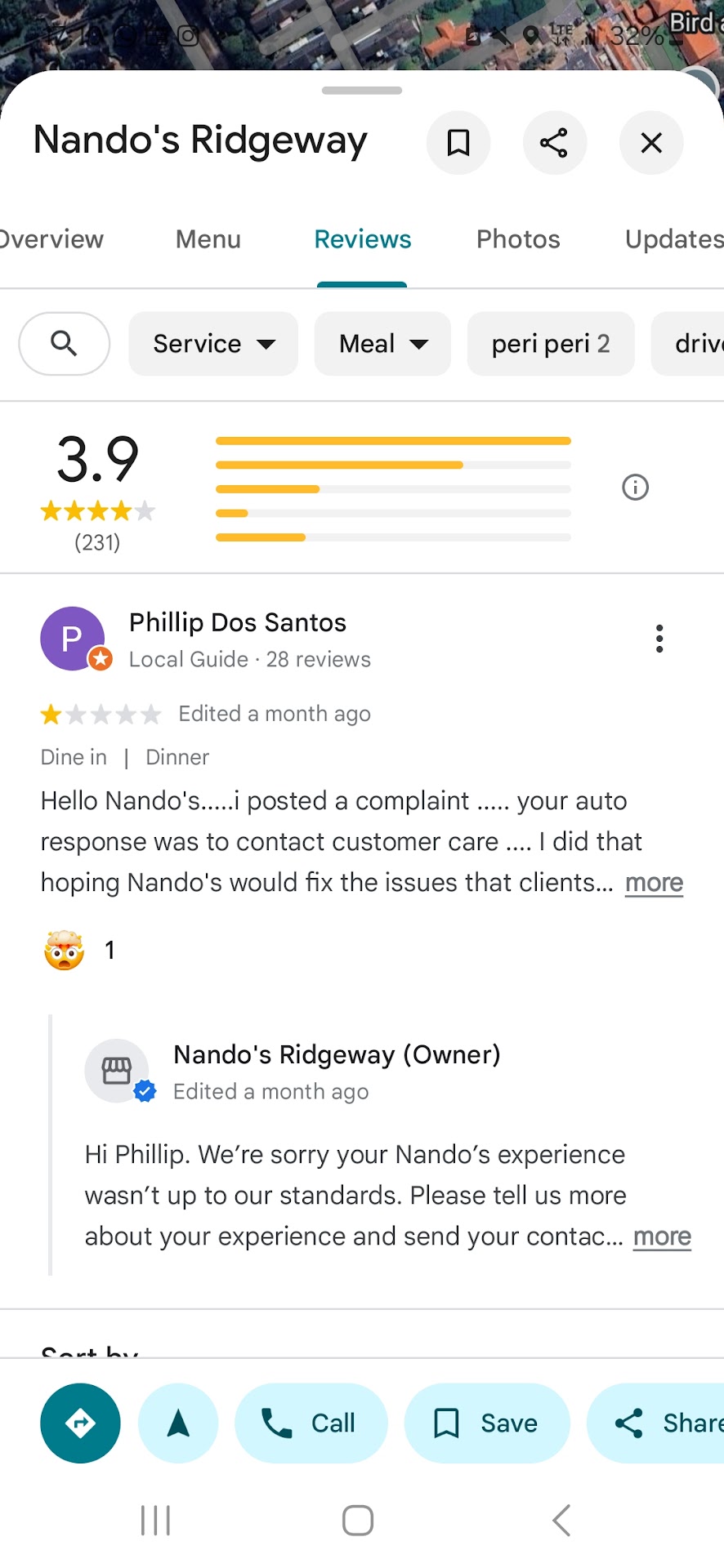Filter reviews by peri peri
The width and height of the screenshot is (724, 1568).
(550, 344)
